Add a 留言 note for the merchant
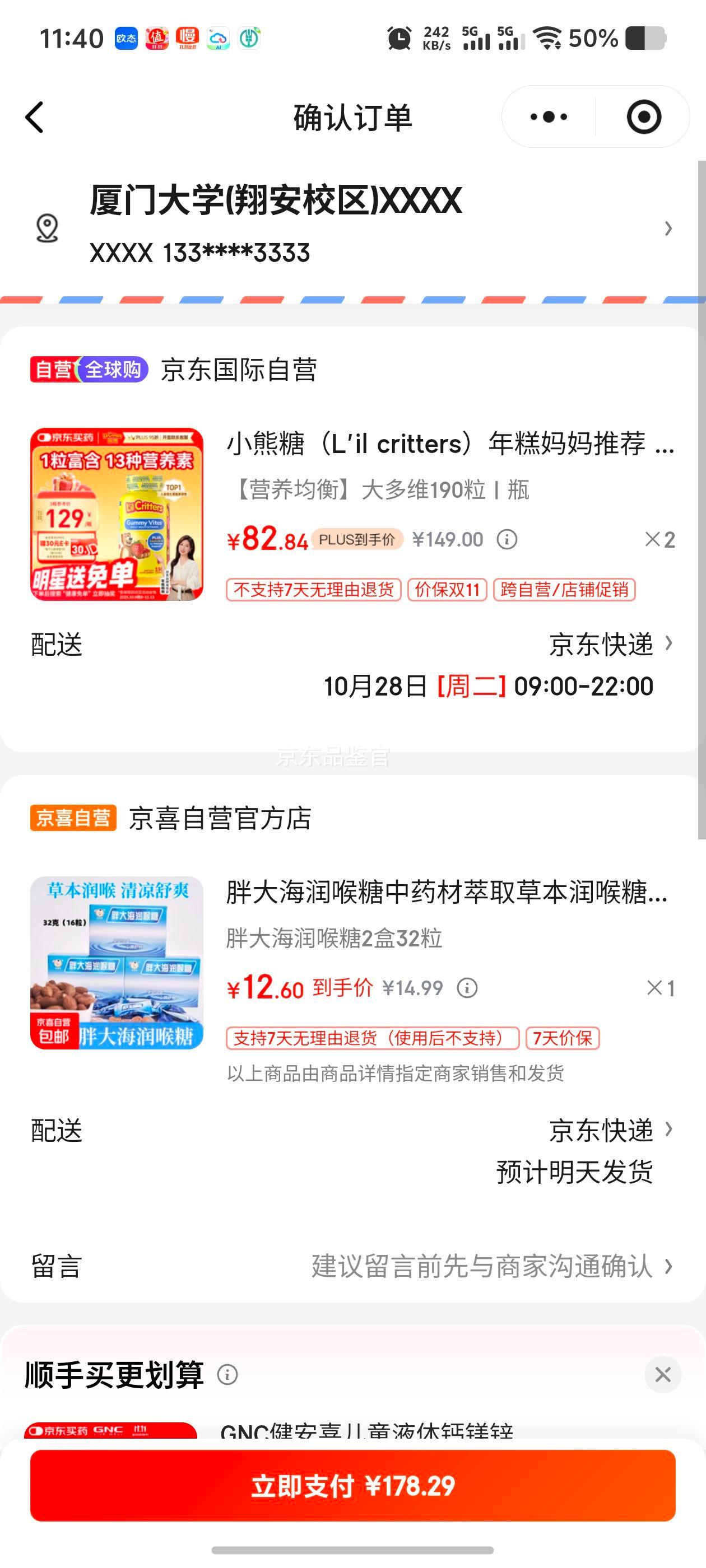Viewport: 706px width, 1568px height. [481, 1267]
